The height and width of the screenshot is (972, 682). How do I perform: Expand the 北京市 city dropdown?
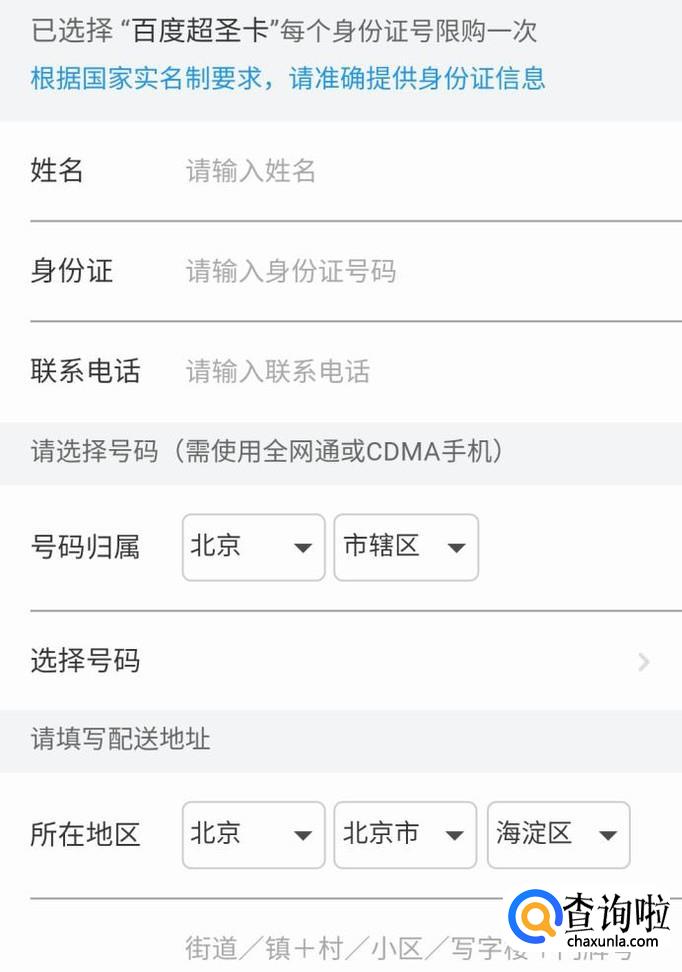click(x=406, y=834)
